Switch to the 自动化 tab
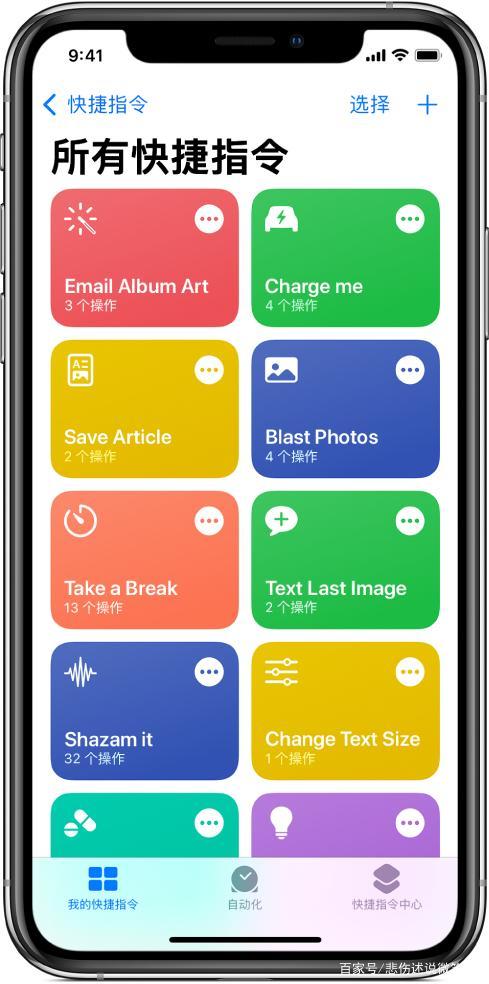Viewport: 489px width, 984px height. (x=244, y=888)
